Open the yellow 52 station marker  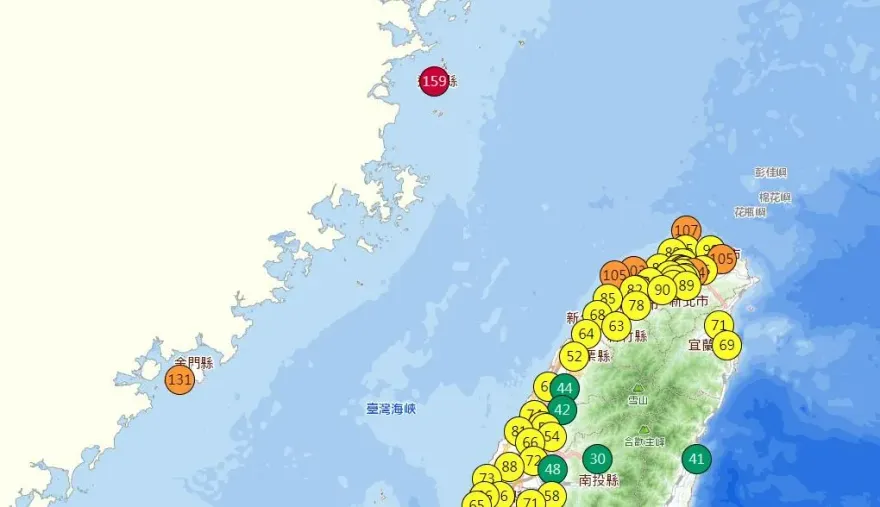pyautogui.click(x=573, y=356)
